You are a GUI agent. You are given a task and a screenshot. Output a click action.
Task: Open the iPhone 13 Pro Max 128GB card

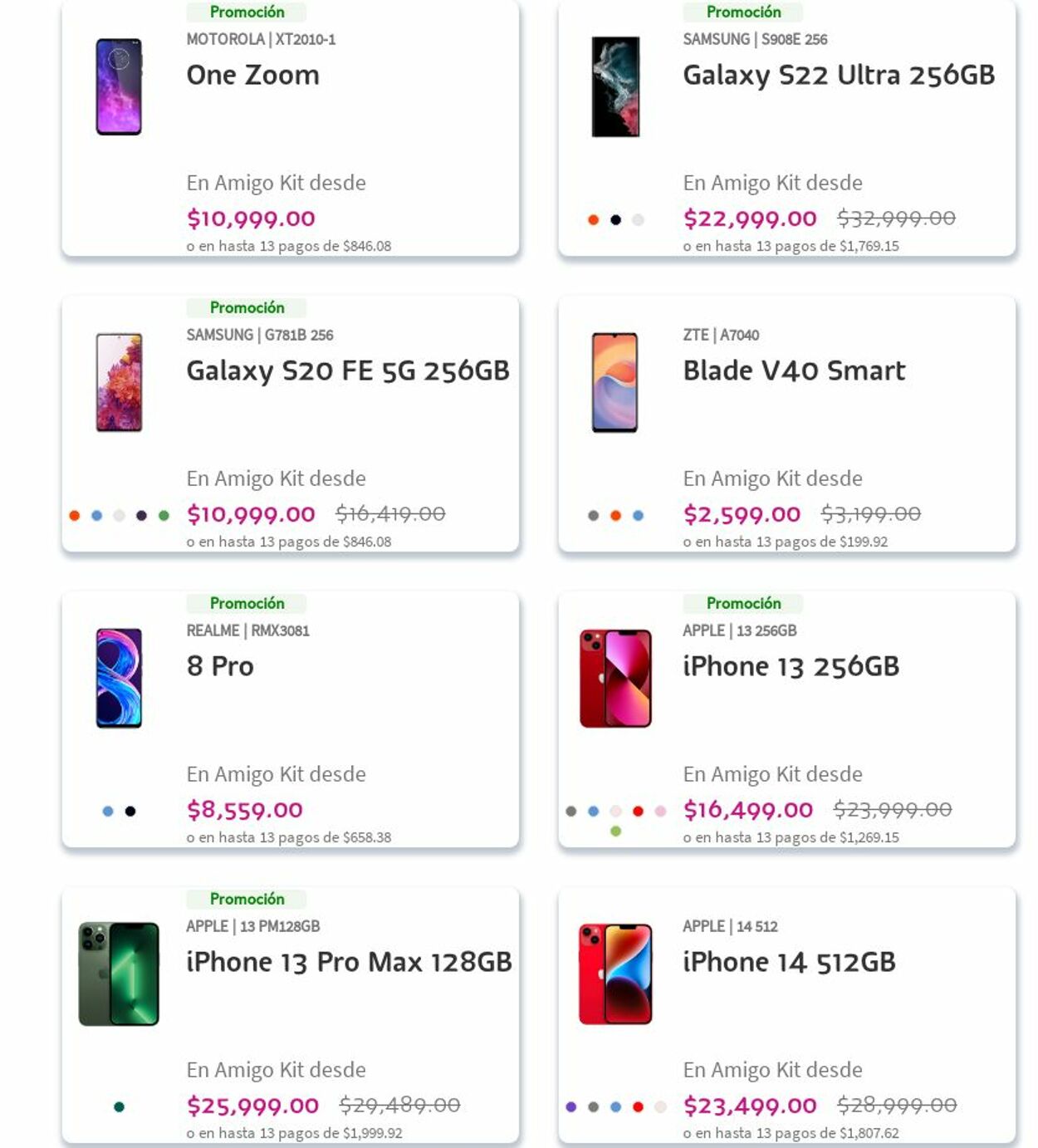pyautogui.click(x=348, y=963)
